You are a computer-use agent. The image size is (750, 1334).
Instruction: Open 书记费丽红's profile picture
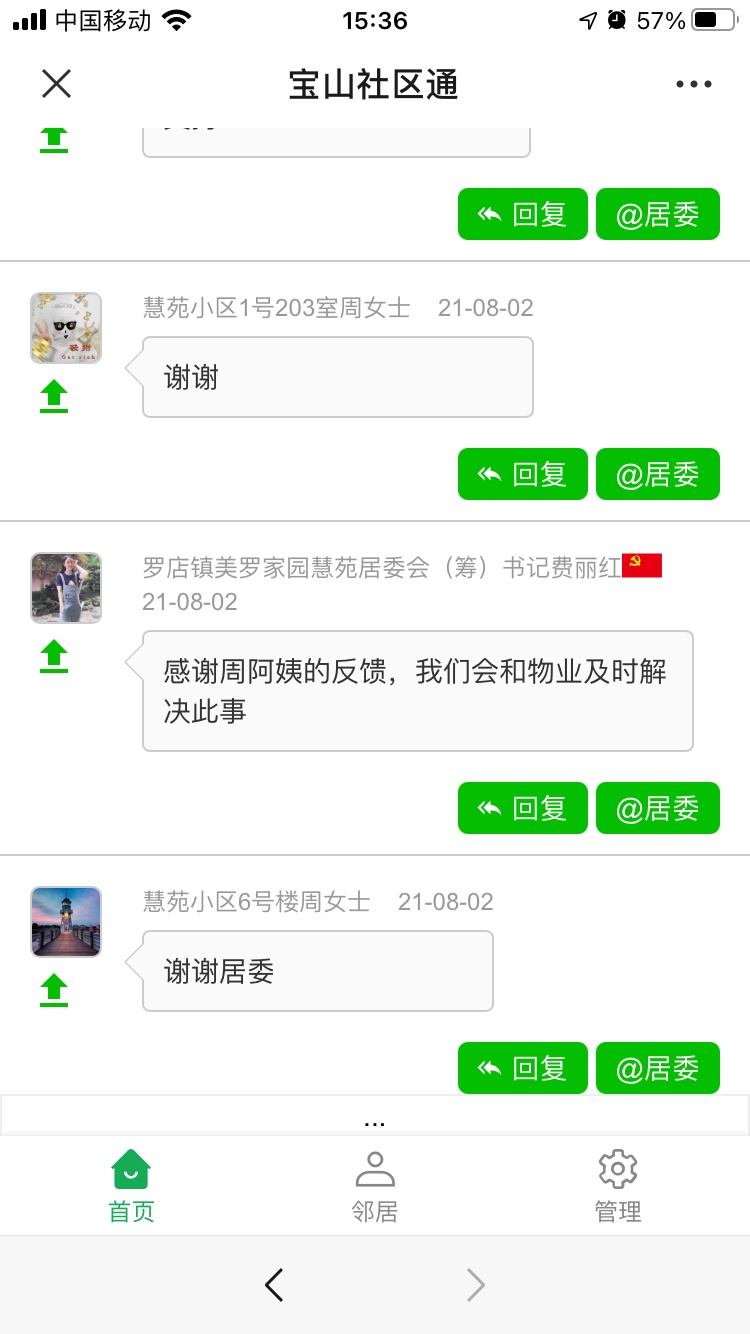66,588
